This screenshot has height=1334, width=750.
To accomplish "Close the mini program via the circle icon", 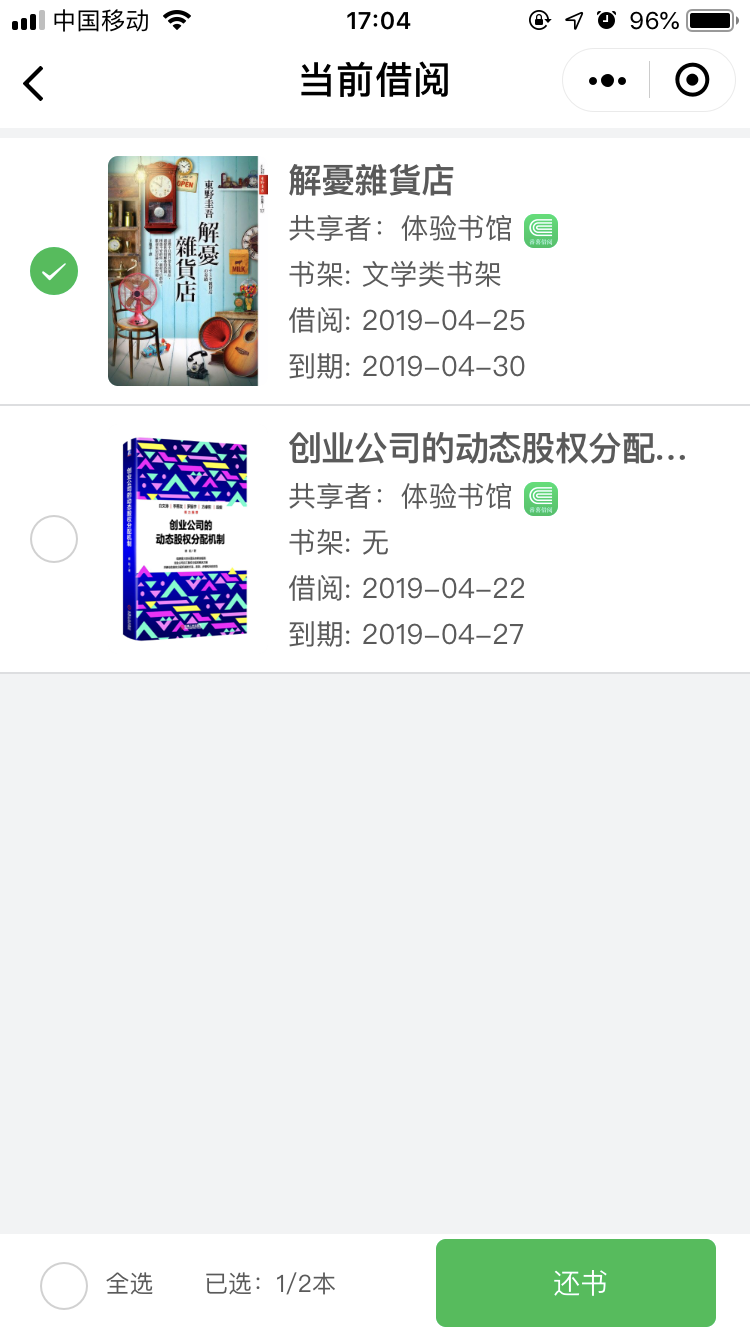I will point(692,80).
